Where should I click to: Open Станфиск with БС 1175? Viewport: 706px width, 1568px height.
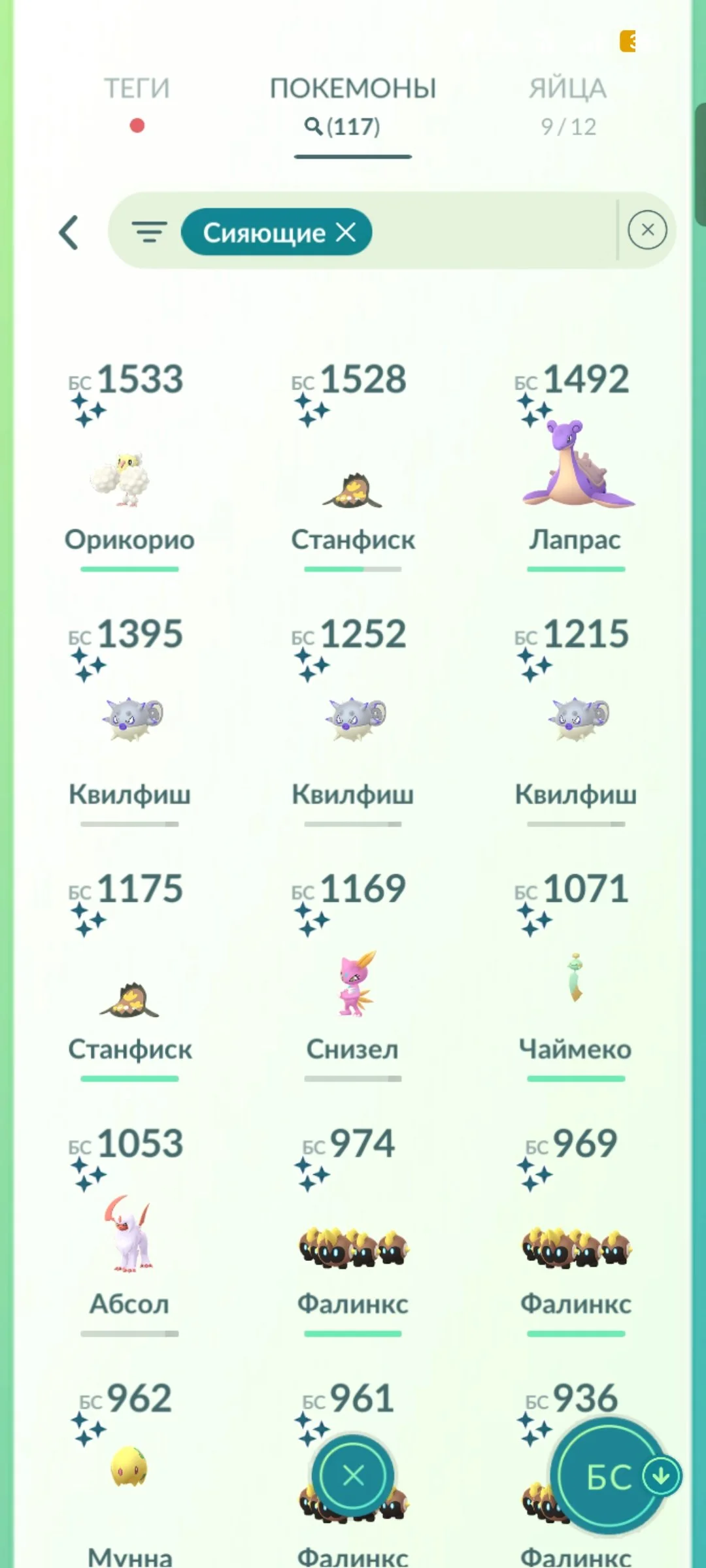[x=129, y=1000]
